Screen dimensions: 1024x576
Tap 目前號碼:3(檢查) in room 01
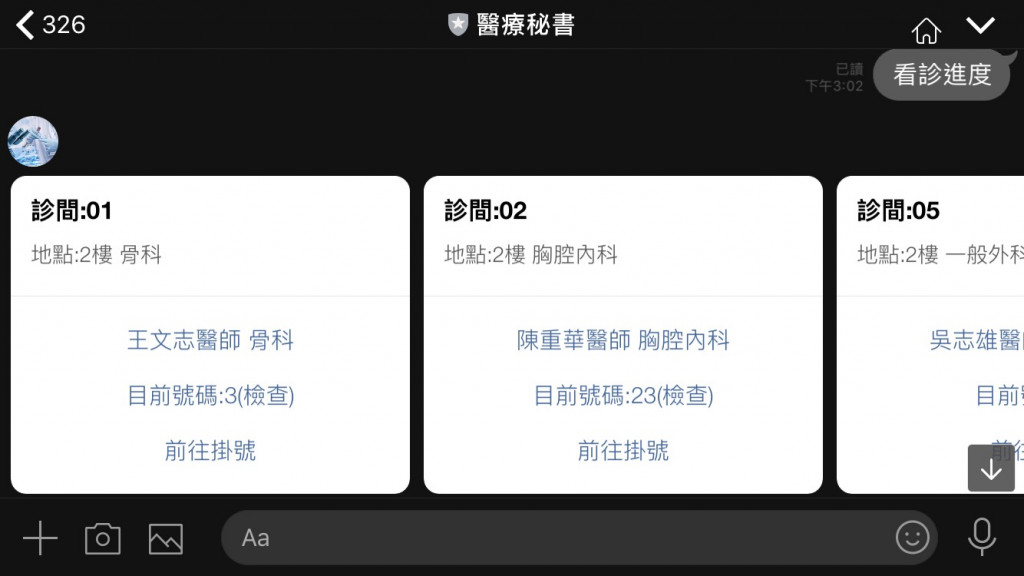210,395
